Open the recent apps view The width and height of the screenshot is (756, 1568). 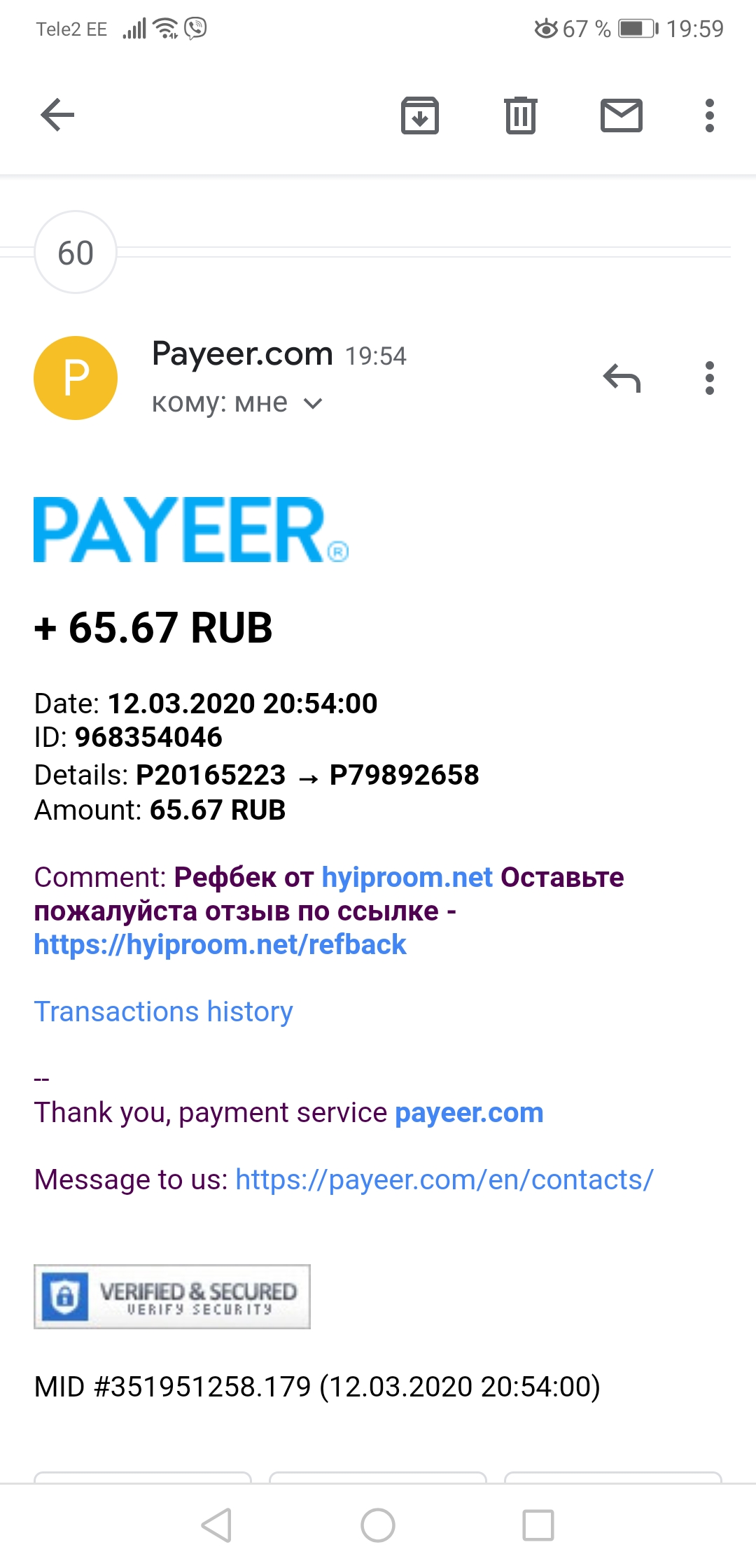click(538, 1525)
